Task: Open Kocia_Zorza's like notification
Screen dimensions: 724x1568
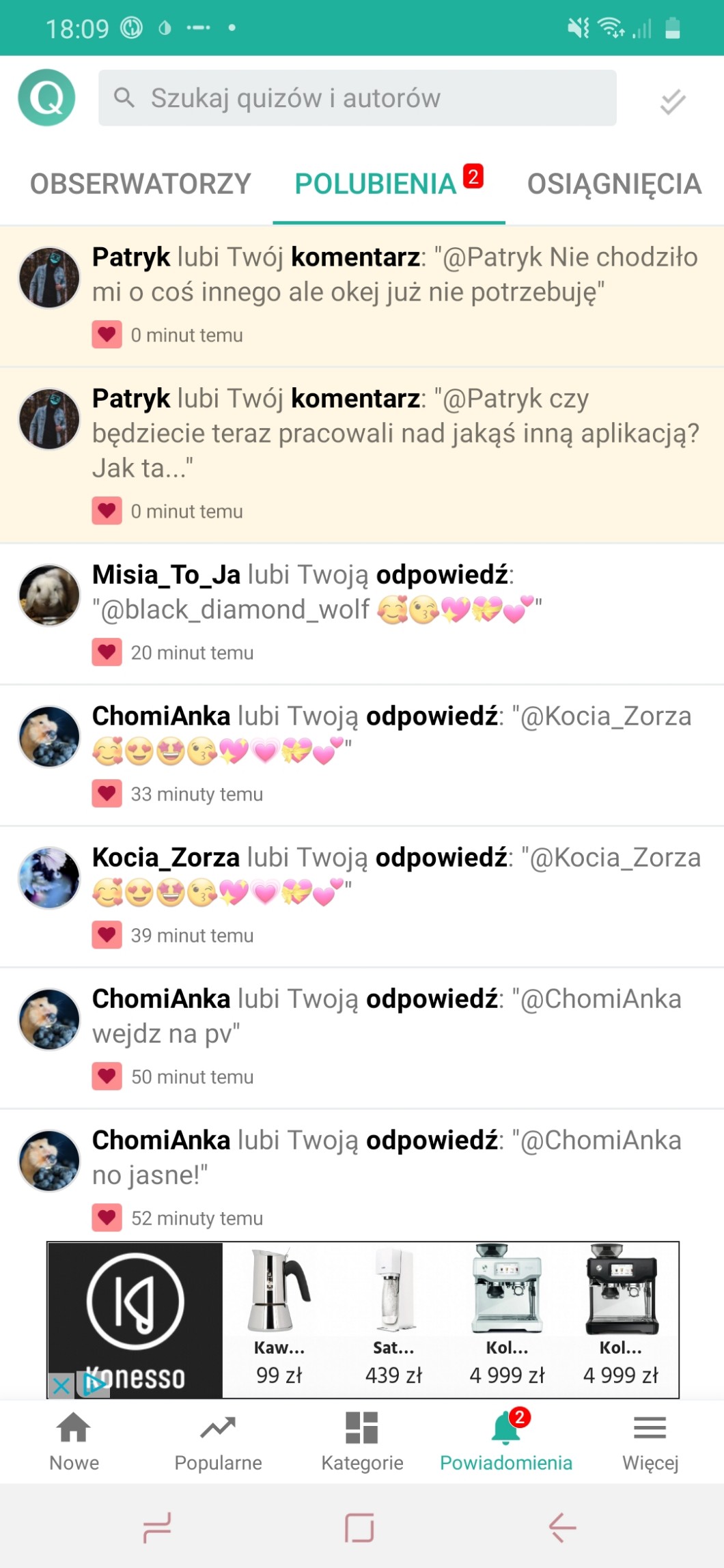Action: coord(396,875)
